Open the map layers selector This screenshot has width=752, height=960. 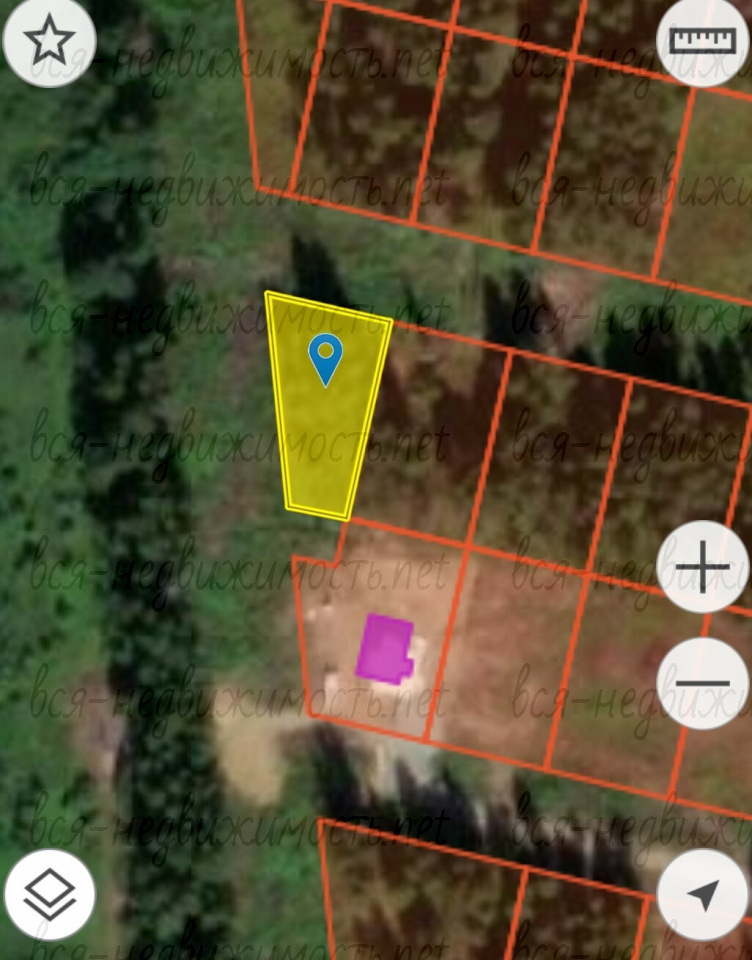[49, 894]
